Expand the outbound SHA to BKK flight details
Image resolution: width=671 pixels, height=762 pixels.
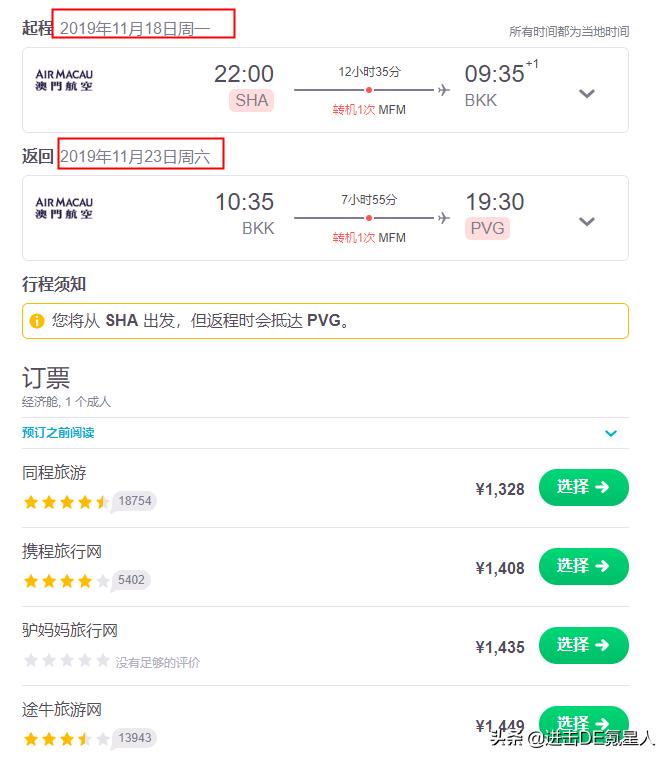587,93
